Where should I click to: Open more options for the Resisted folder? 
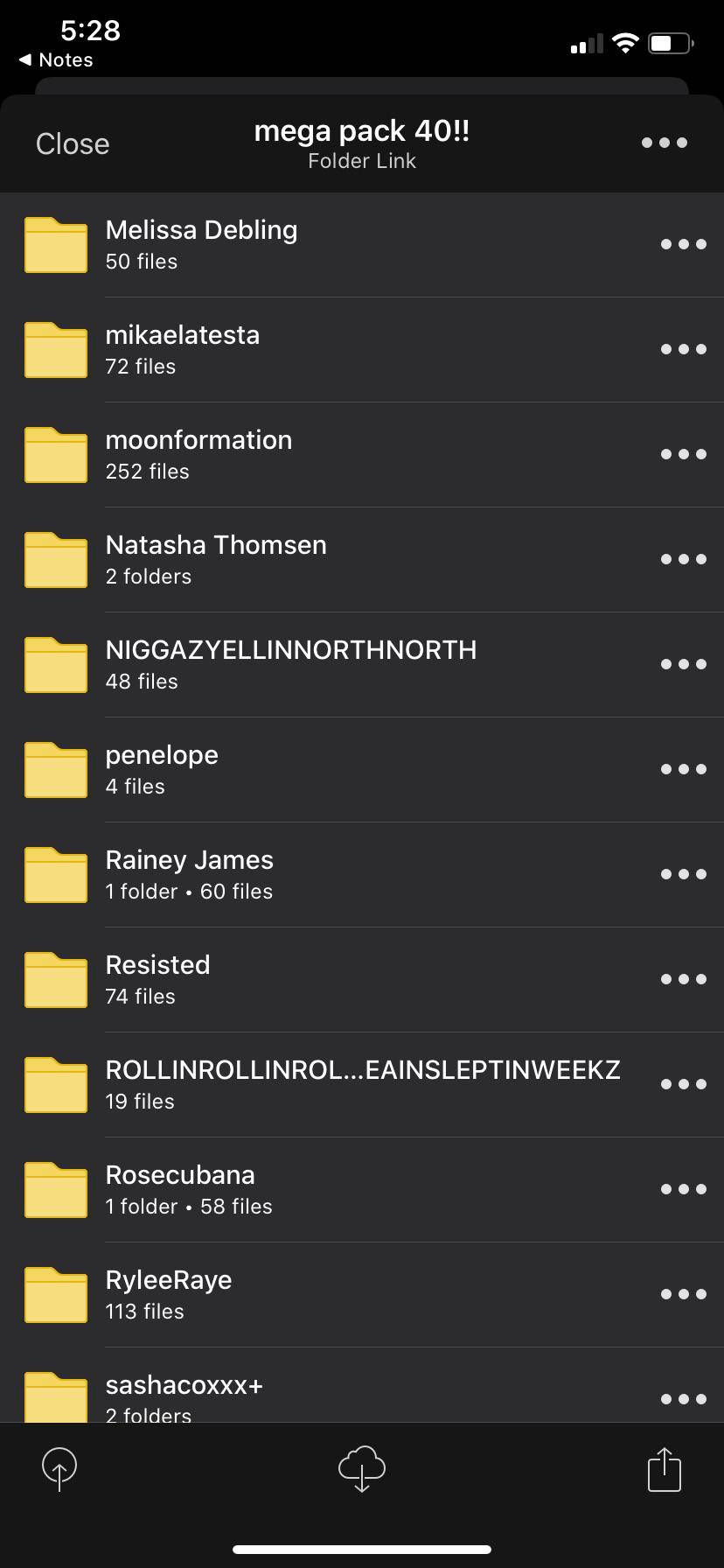click(683, 979)
